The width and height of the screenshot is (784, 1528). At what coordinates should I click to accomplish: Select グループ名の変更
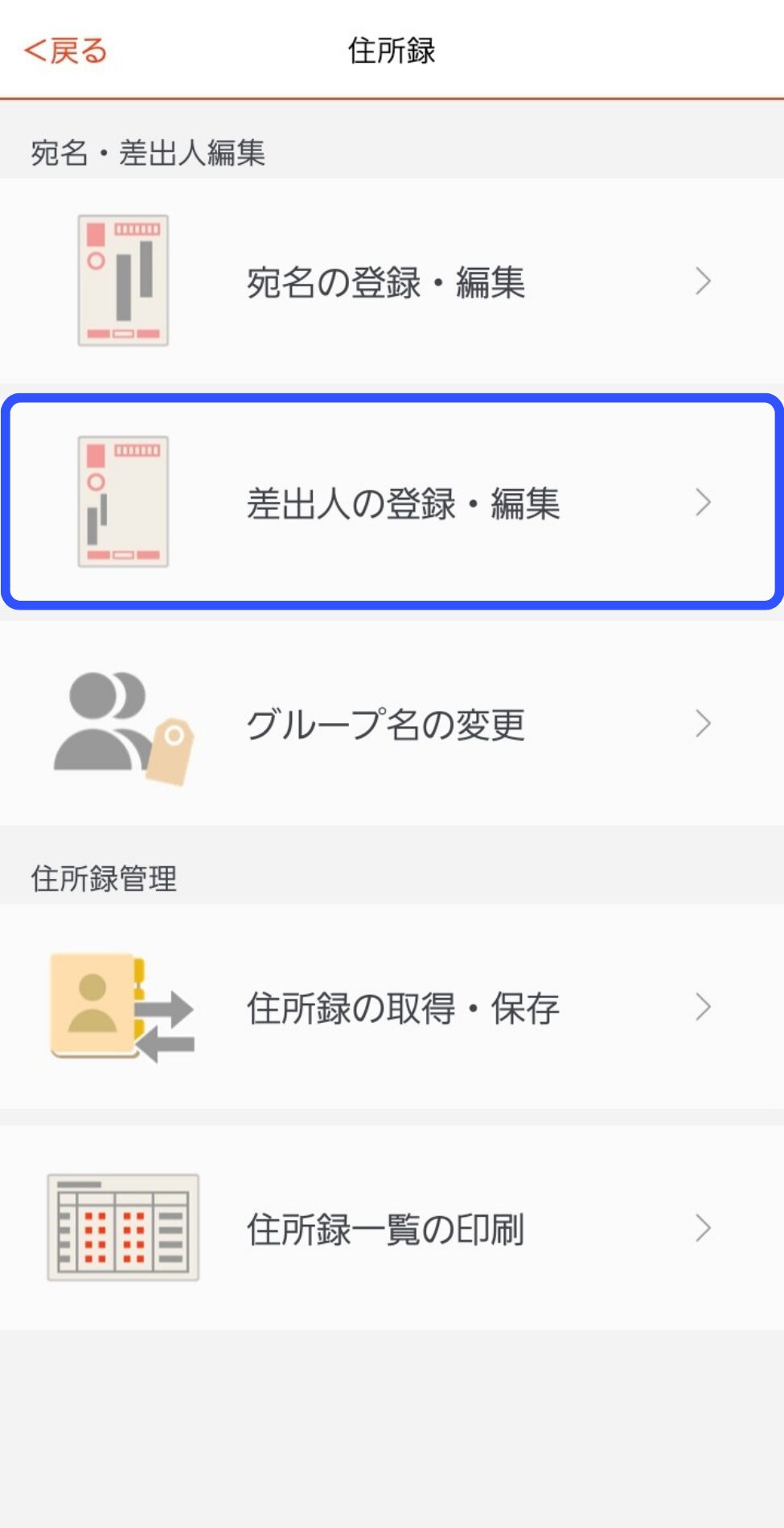(x=392, y=724)
